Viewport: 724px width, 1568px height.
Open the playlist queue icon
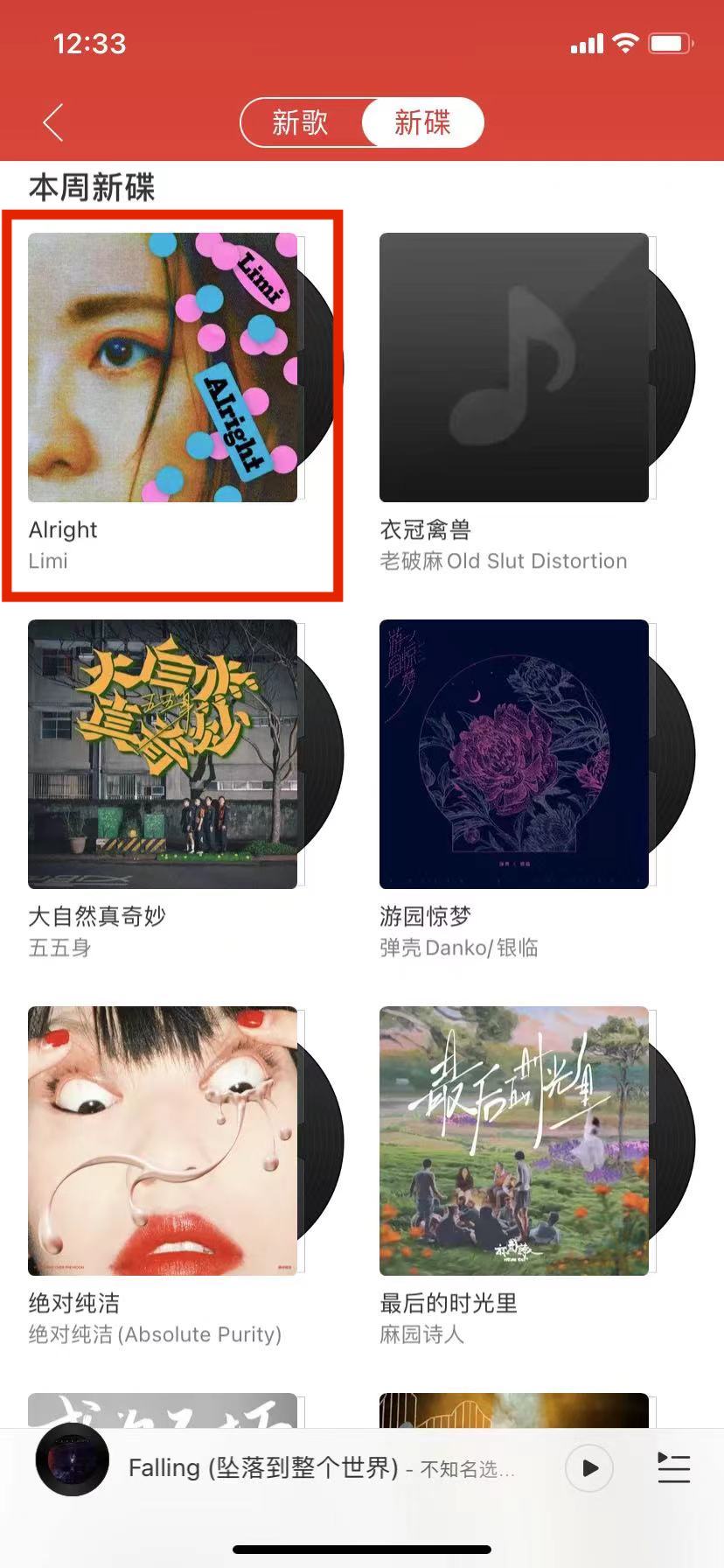[x=673, y=1467]
